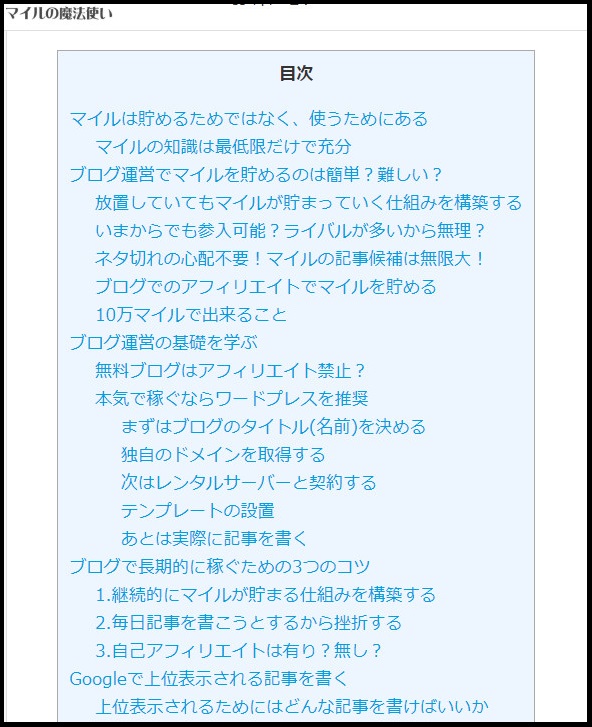Open the 'マイルは貯めるためではなく、使うためにある' section link
Image resolution: width=592 pixels, height=727 pixels.
[x=248, y=119]
